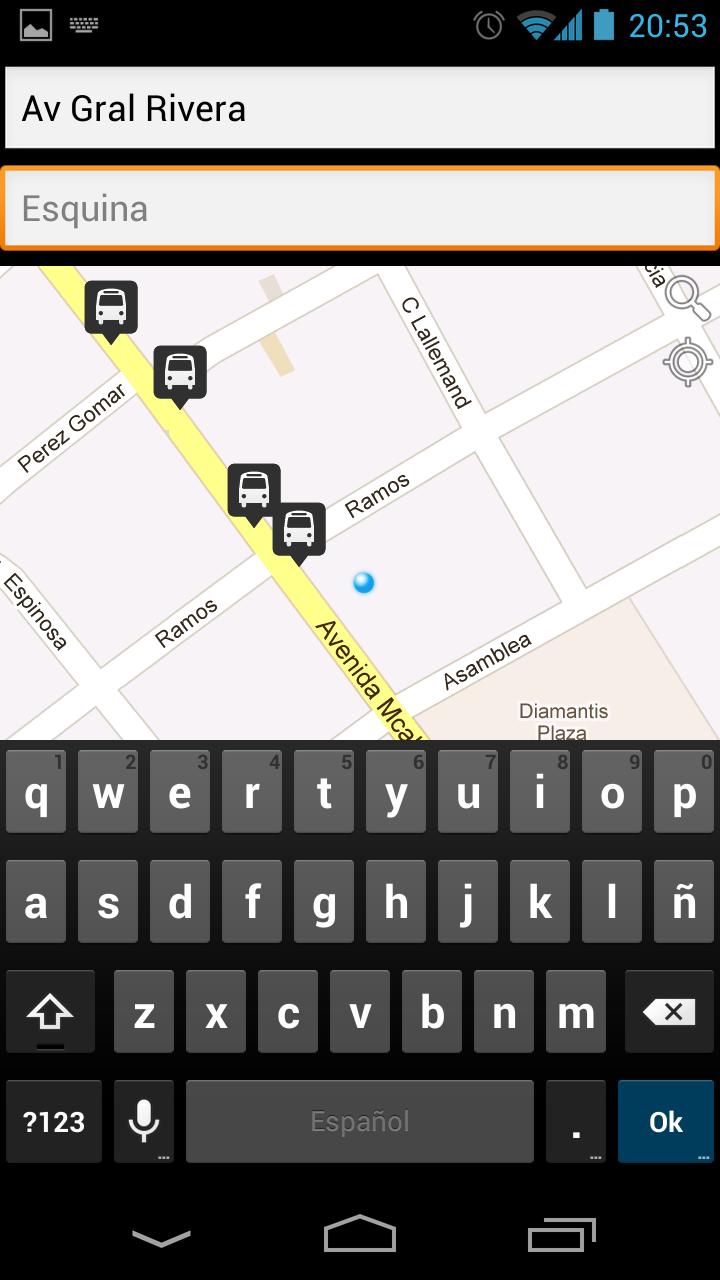
Task: Tap the voice input microphone key
Action: coord(142,1121)
